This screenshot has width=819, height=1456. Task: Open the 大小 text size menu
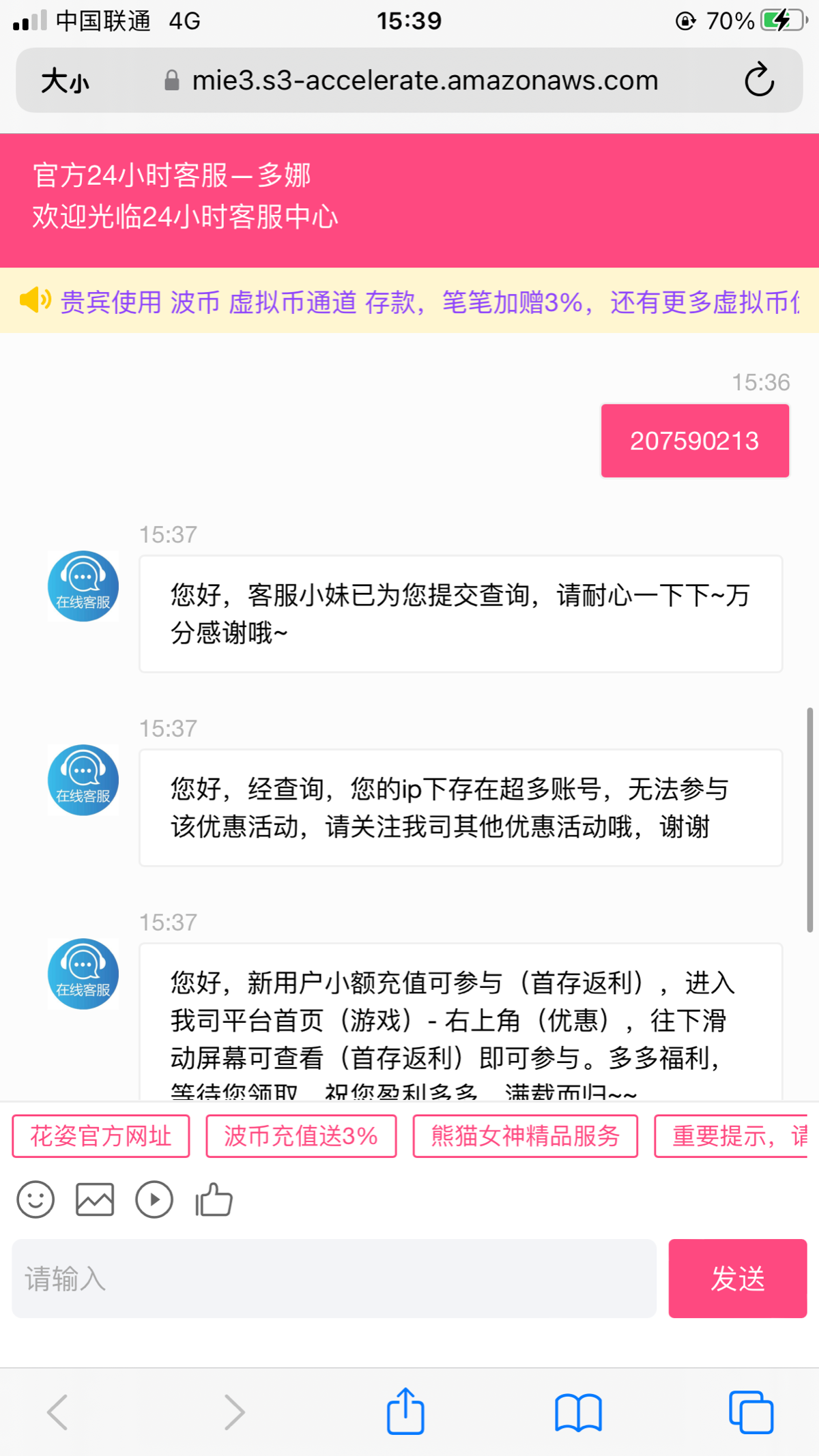tap(66, 81)
